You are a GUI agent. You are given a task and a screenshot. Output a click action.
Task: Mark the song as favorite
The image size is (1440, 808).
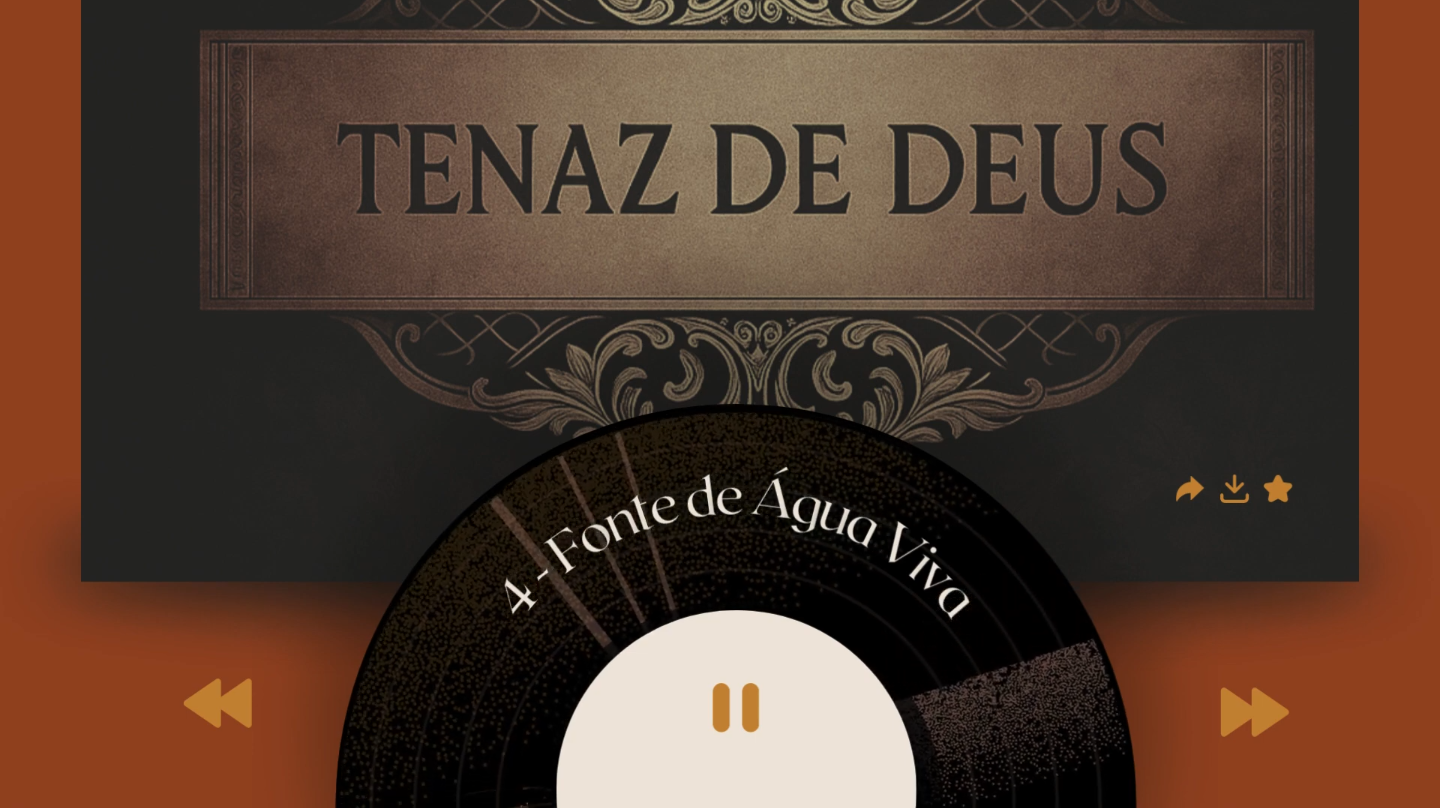[x=1278, y=489]
